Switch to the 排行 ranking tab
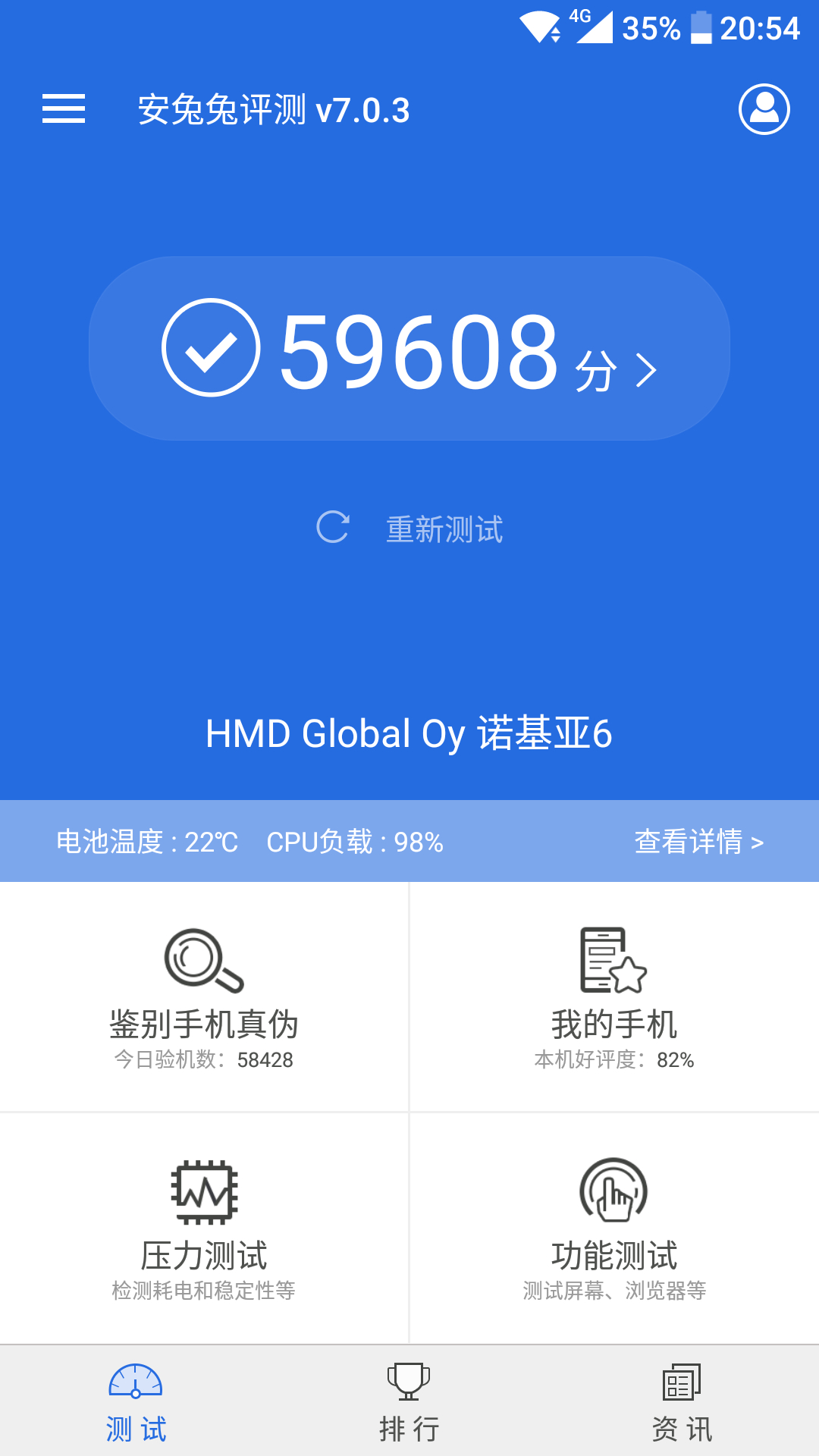 point(409,1401)
